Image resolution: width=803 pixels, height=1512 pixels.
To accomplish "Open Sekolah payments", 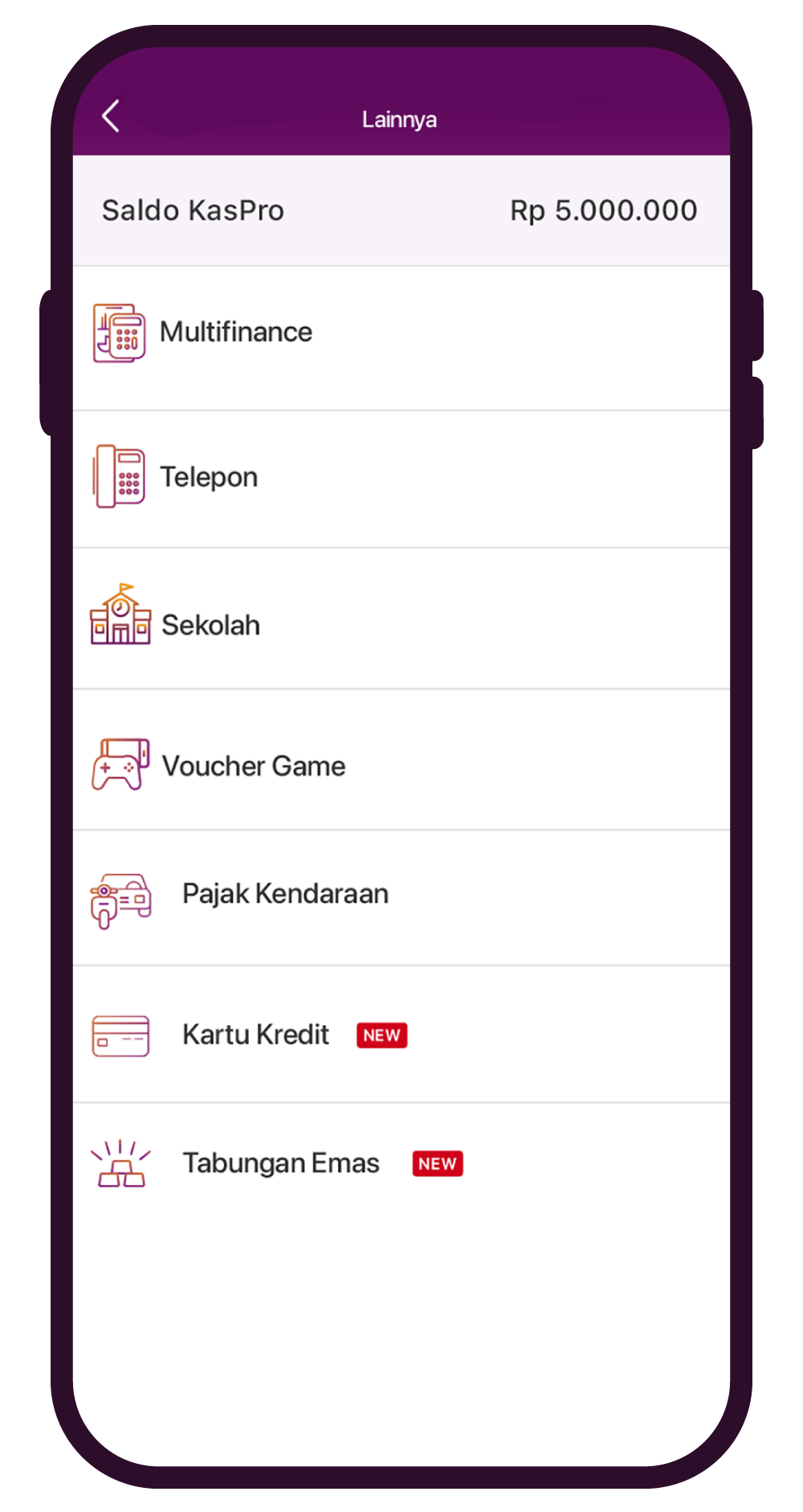I will click(210, 625).
